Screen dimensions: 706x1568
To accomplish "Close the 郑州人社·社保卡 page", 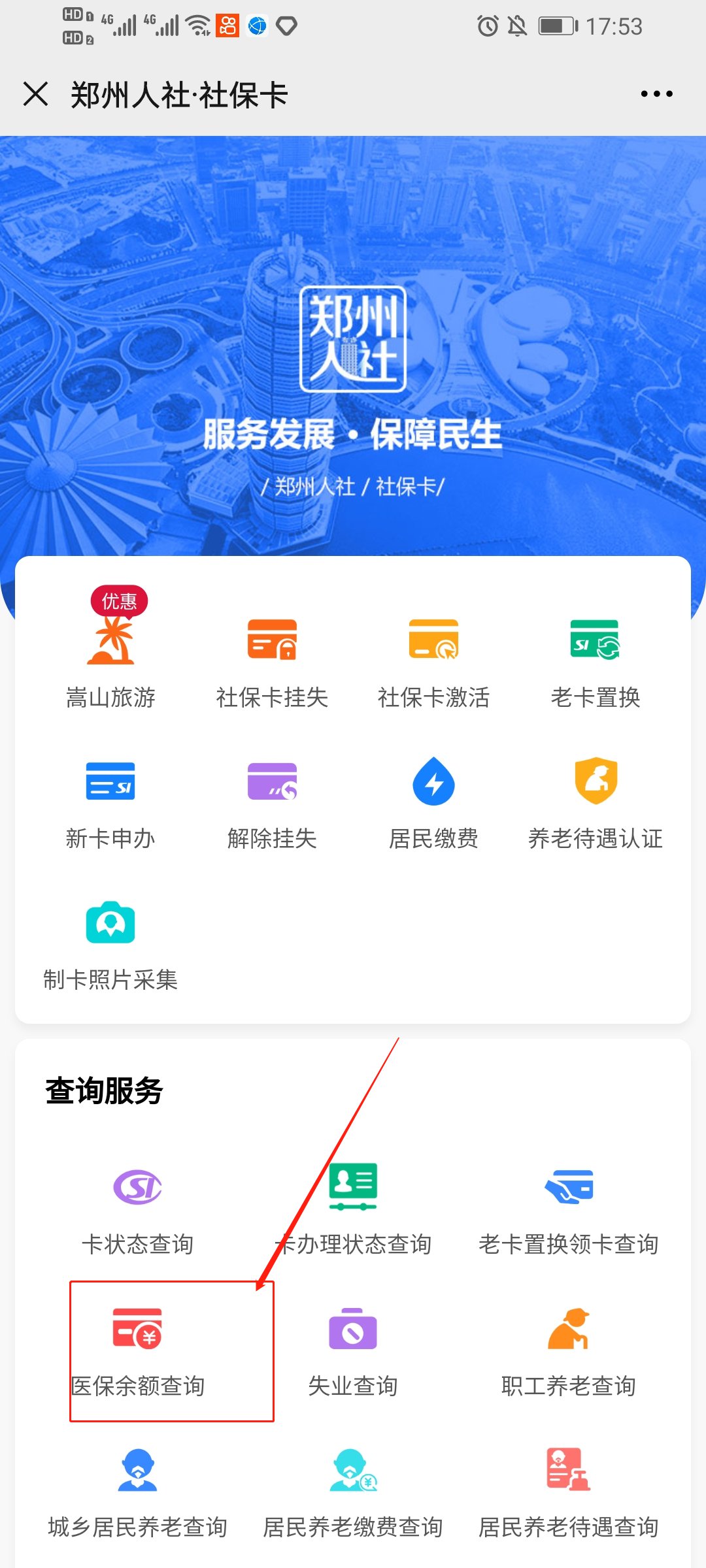I will [36, 94].
